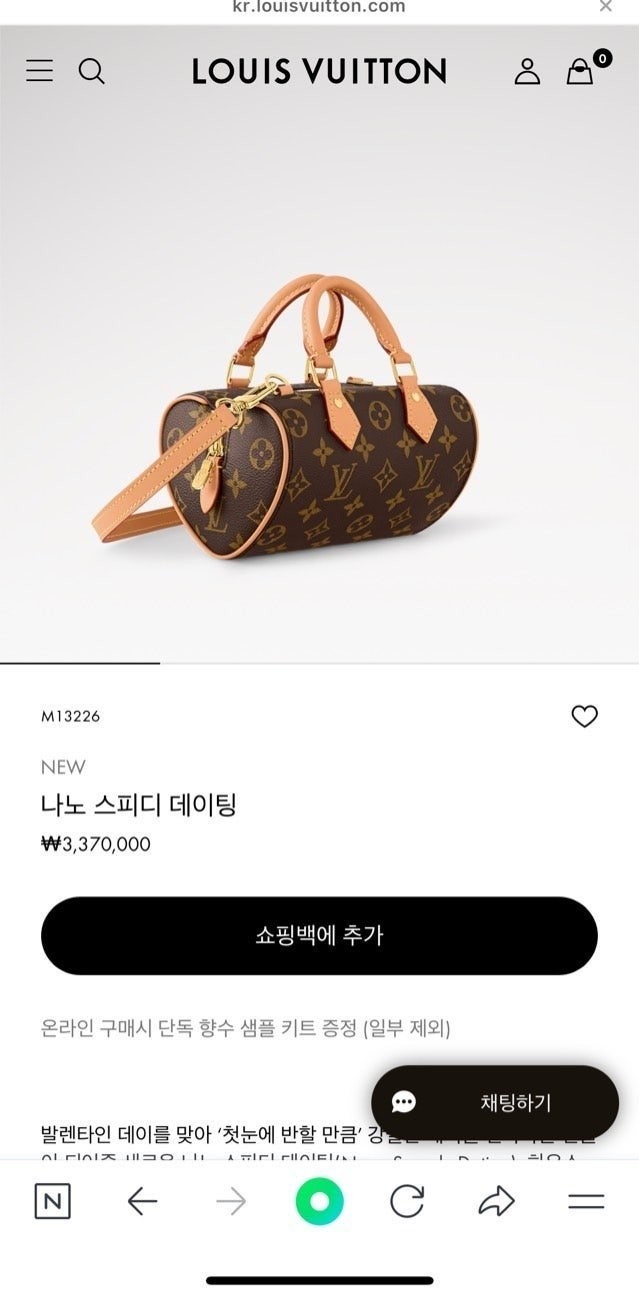Open my account profile
This screenshot has width=639, height=1300.
[x=527, y=71]
